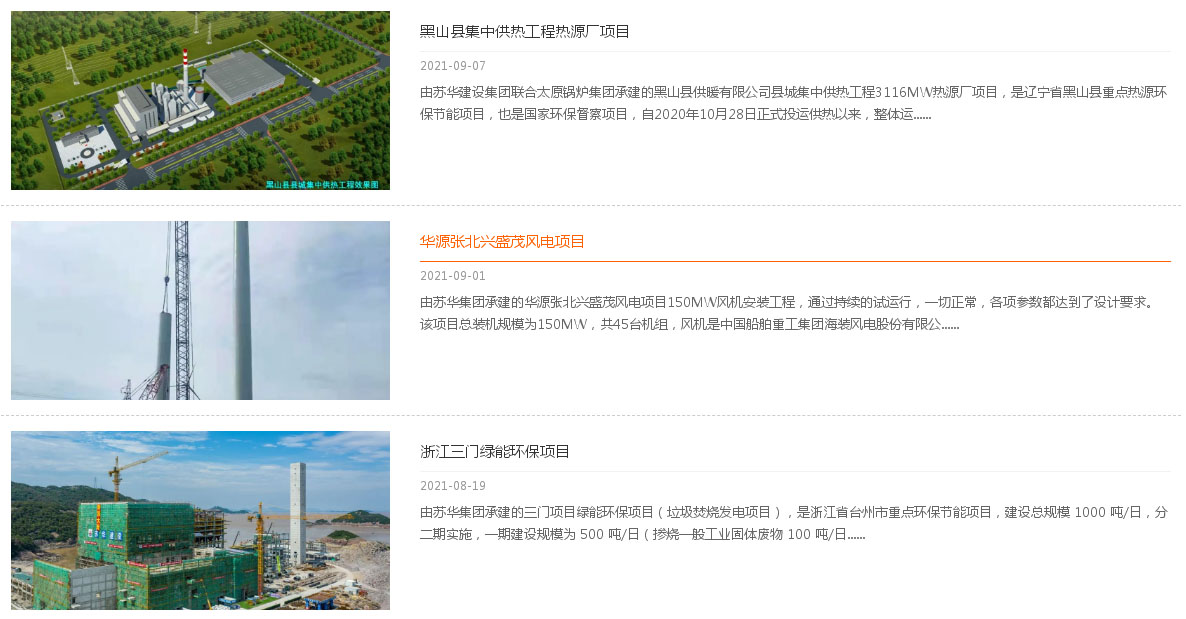Tap the wind turbine tower installation image
This screenshot has width=1186, height=619.
200,310
